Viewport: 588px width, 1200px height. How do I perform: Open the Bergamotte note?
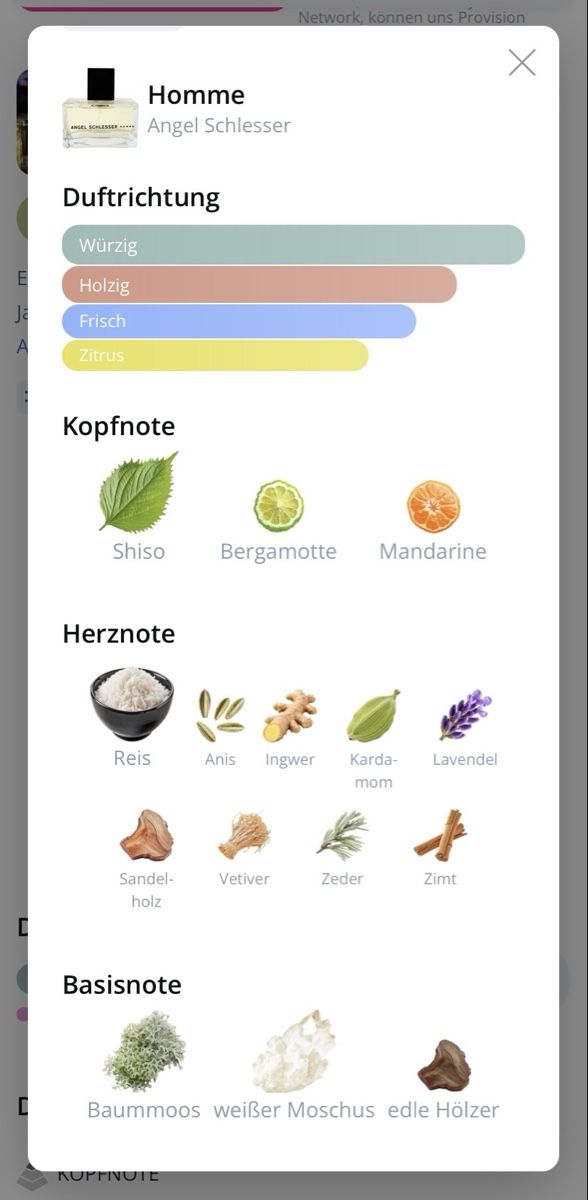278,521
